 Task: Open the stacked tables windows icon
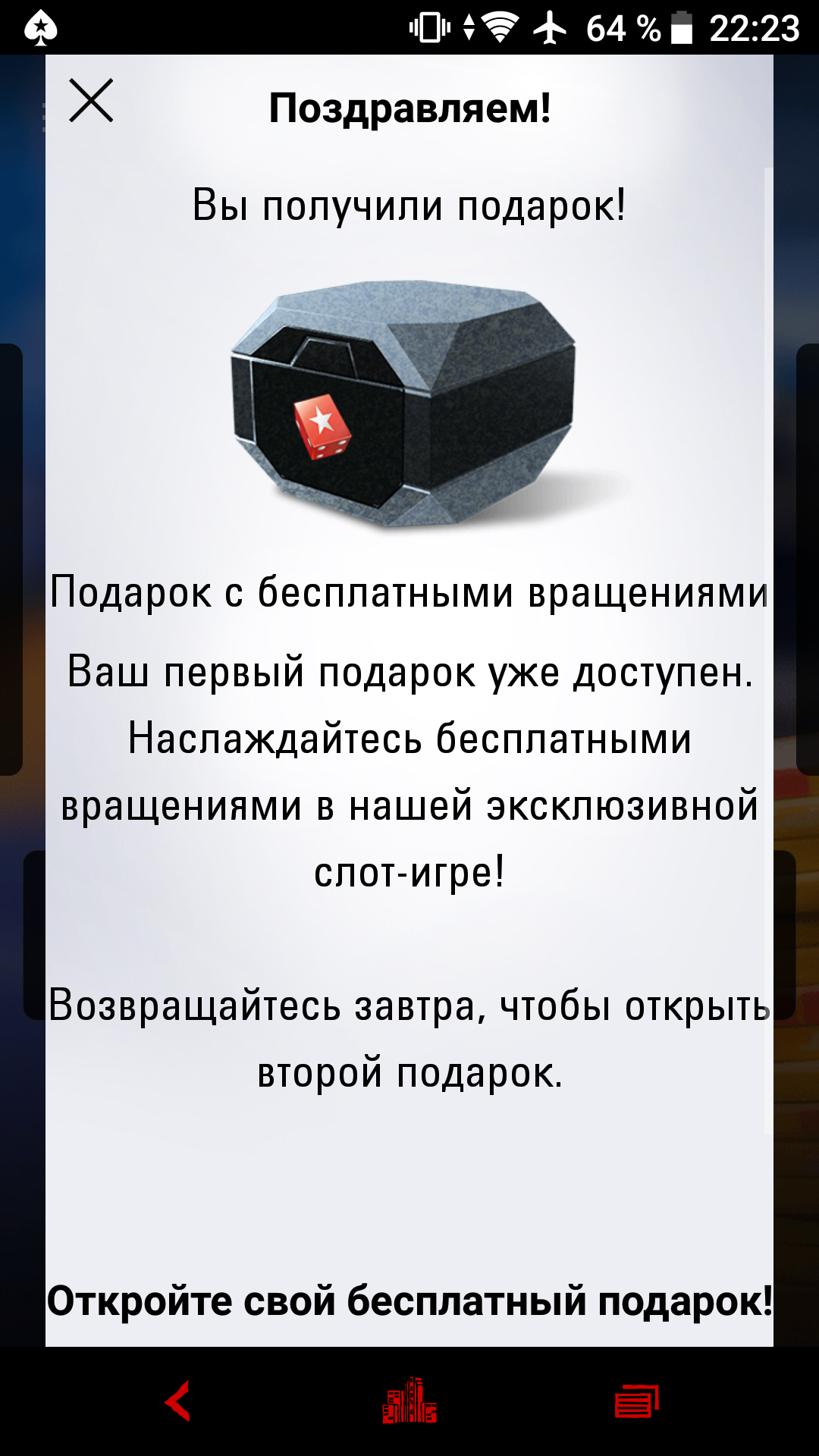(x=636, y=1401)
